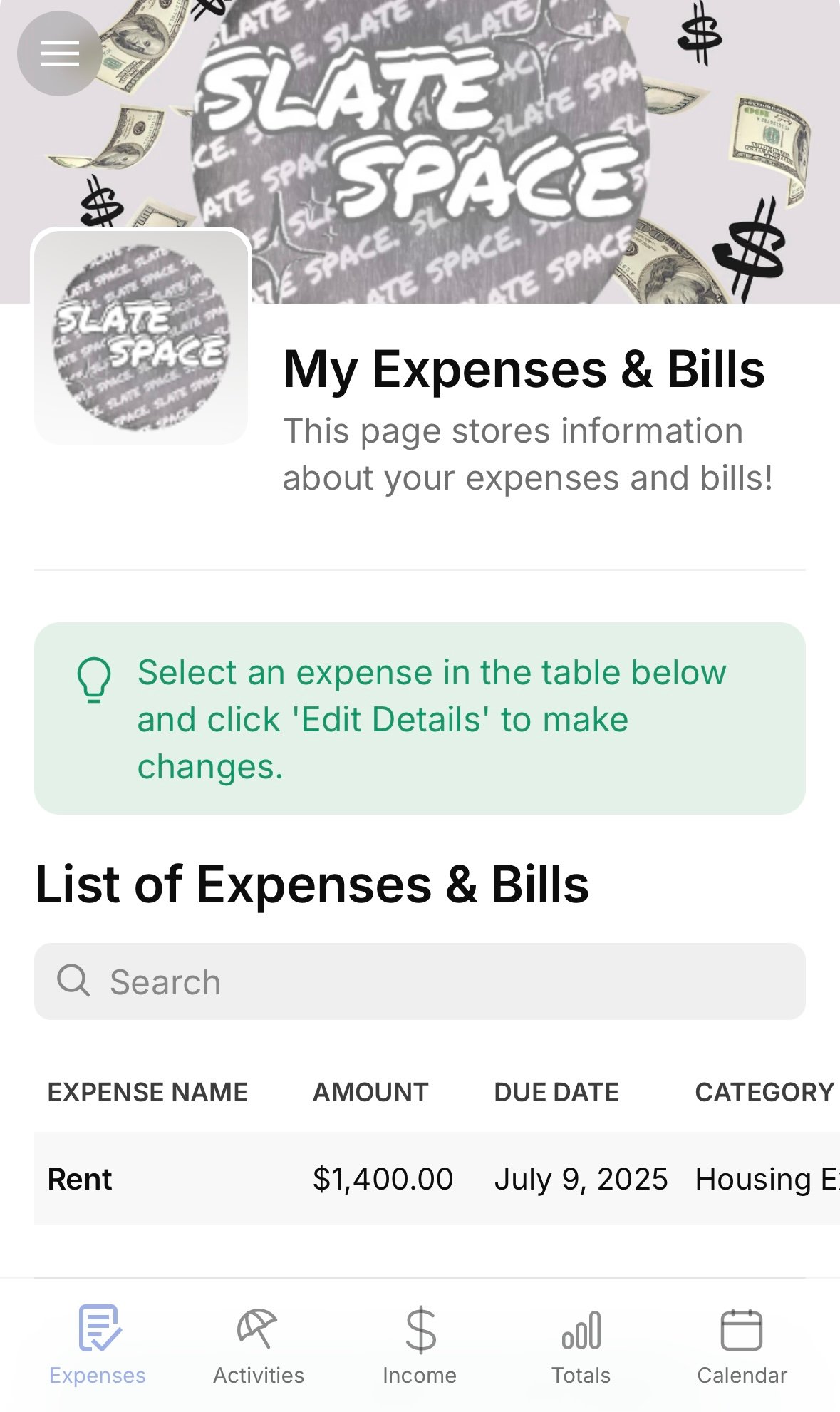The width and height of the screenshot is (840, 1412).
Task: Tap the Search field for expenses
Action: [x=420, y=981]
